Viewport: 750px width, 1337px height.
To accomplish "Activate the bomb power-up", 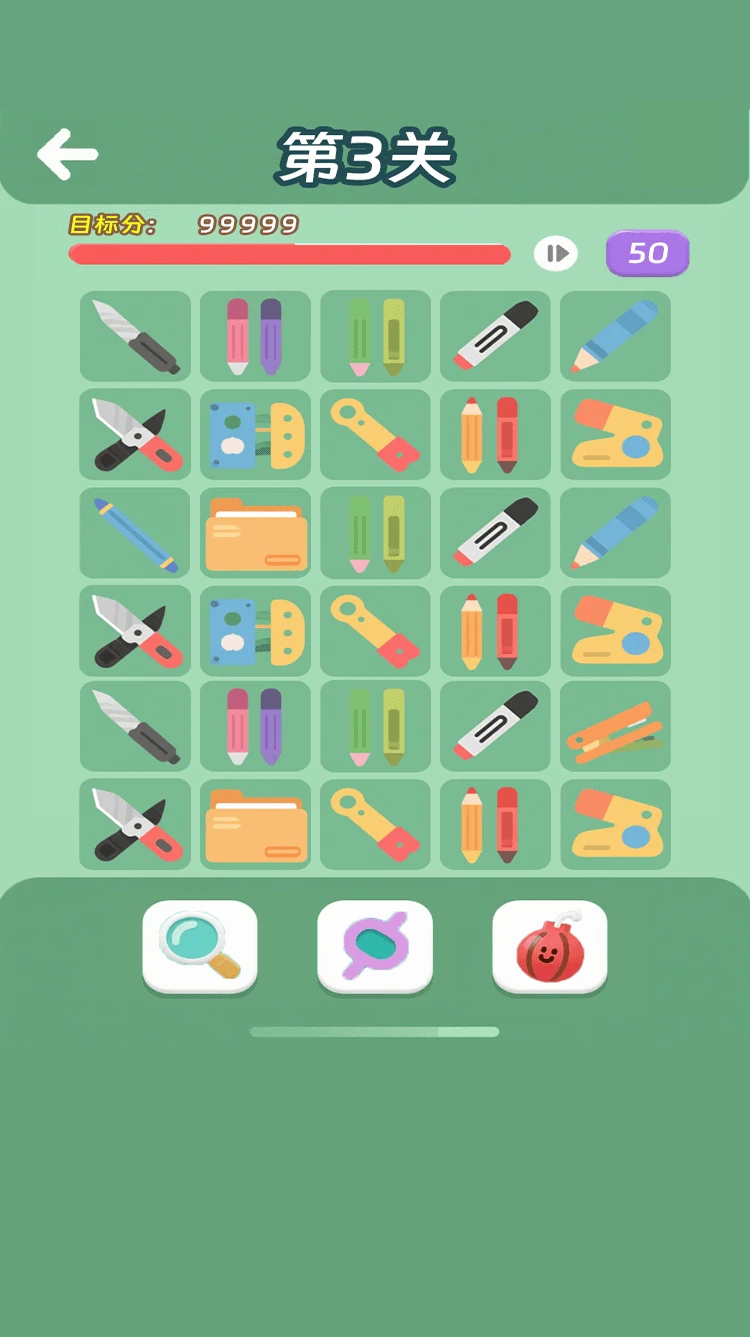I will 550,946.
